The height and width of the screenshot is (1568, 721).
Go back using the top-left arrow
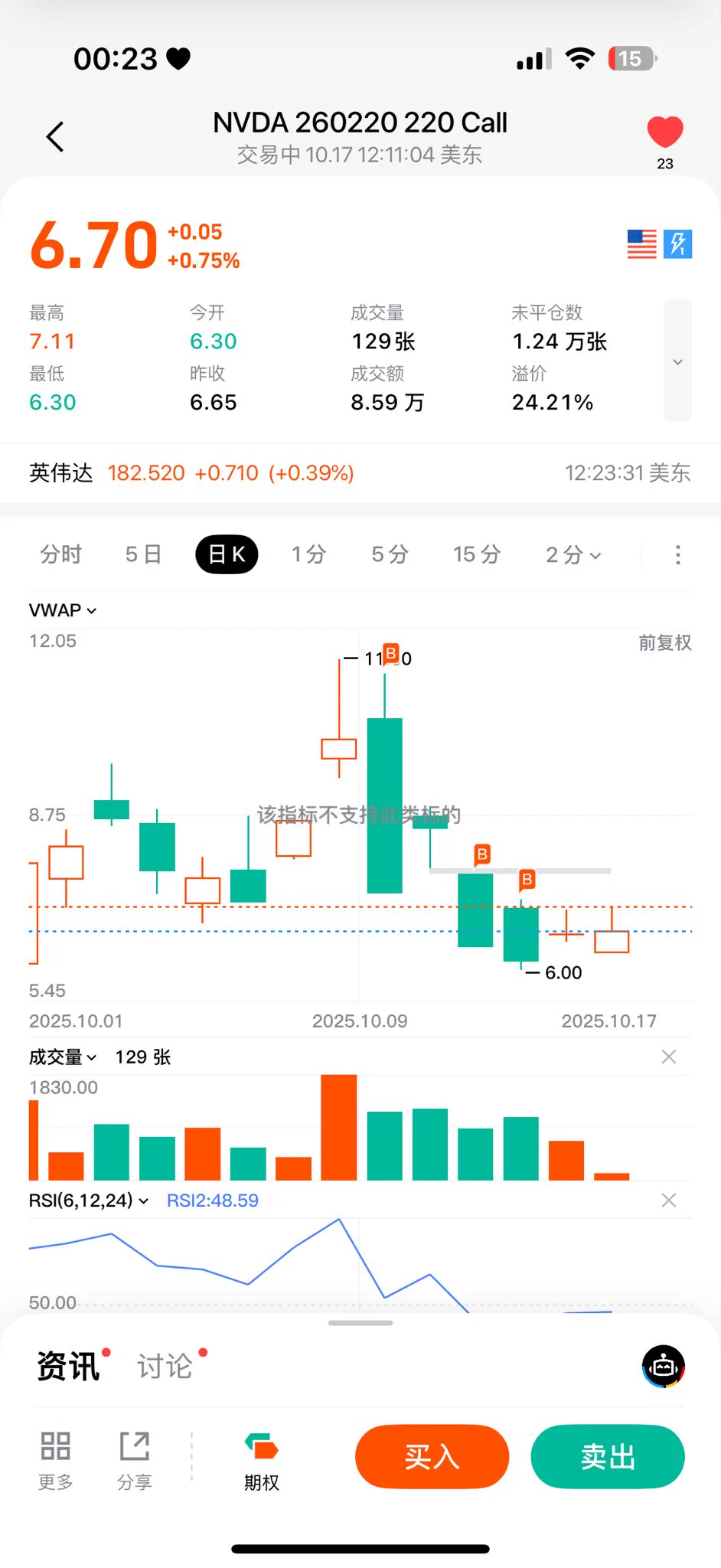tap(55, 137)
